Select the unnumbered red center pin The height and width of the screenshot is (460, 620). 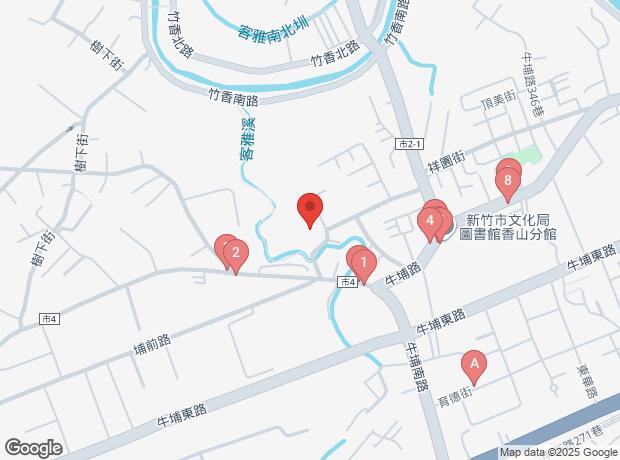310,209
